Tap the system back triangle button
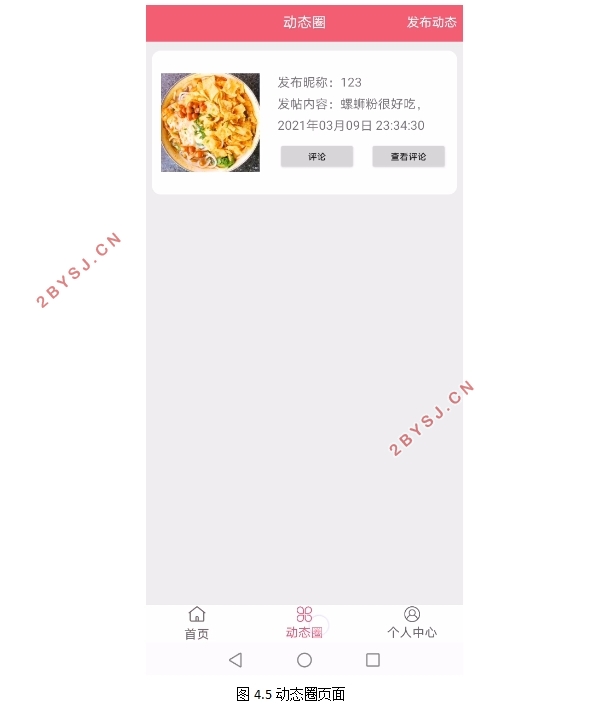Viewport: 600px width, 706px height. [235, 660]
